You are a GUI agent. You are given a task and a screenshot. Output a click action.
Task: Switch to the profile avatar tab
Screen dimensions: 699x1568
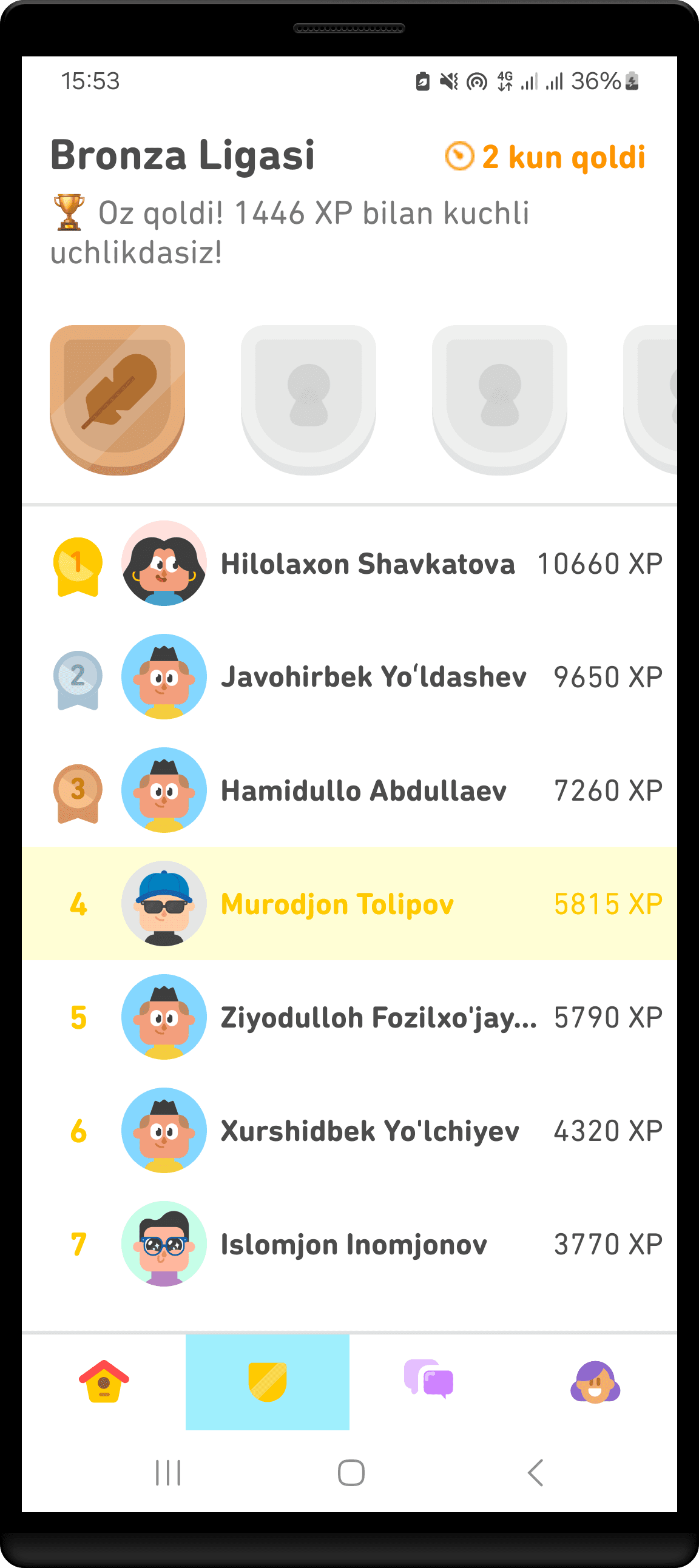pos(595,1382)
